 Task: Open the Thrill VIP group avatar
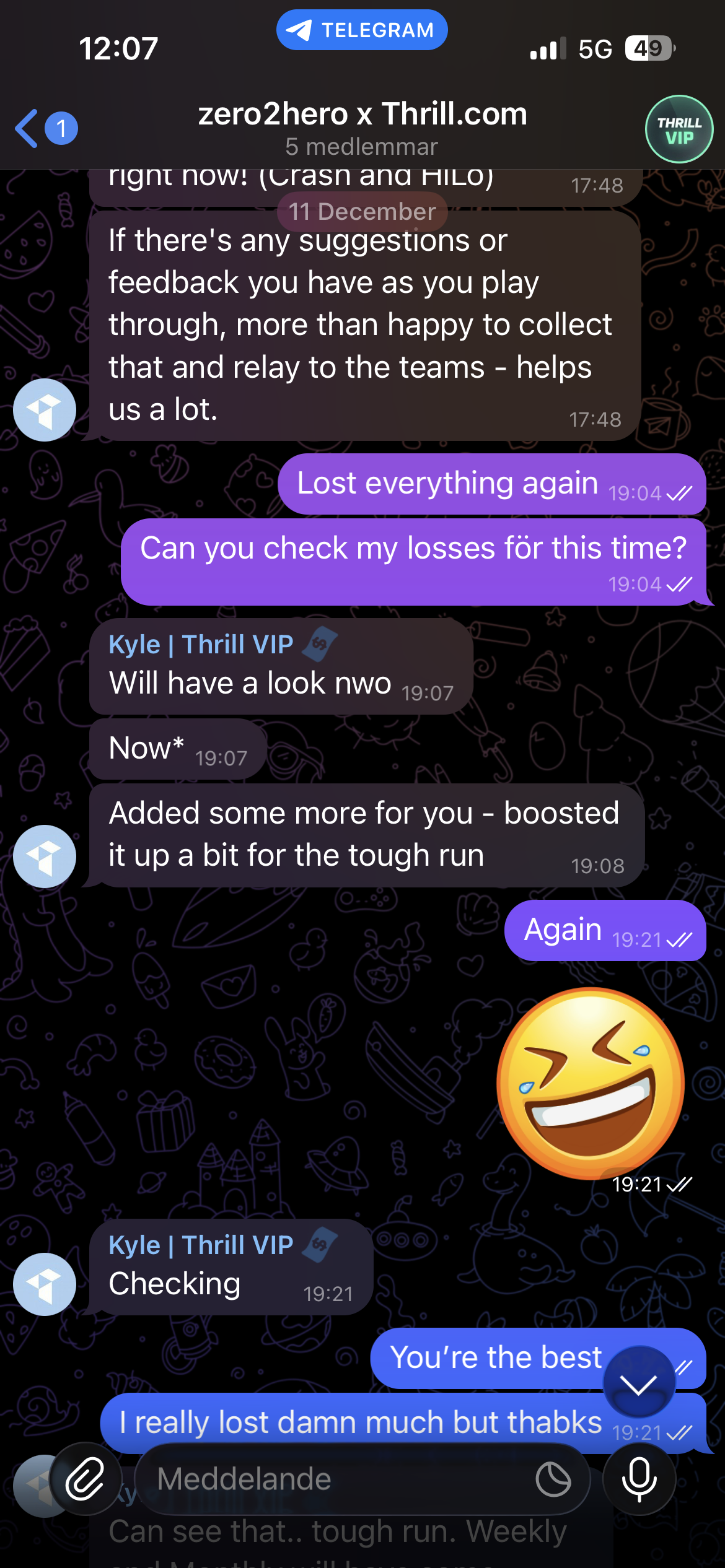coord(679,129)
